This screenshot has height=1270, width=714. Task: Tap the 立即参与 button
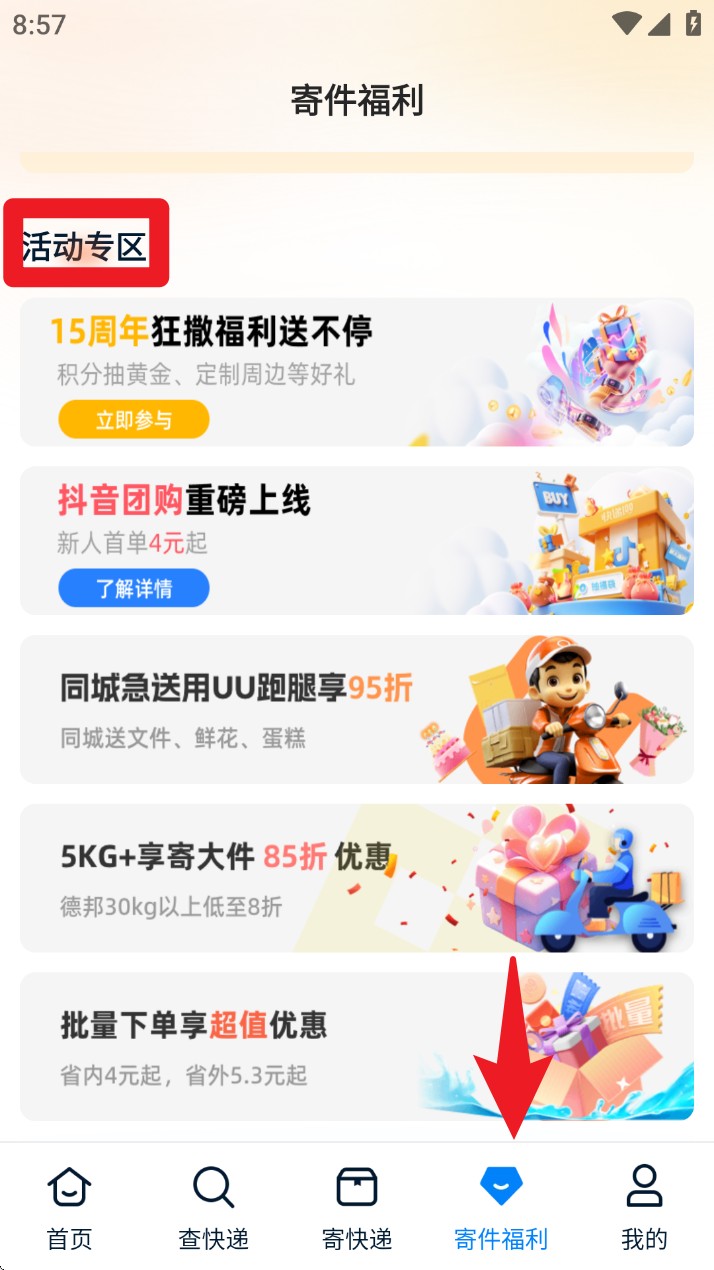pyautogui.click(x=133, y=420)
